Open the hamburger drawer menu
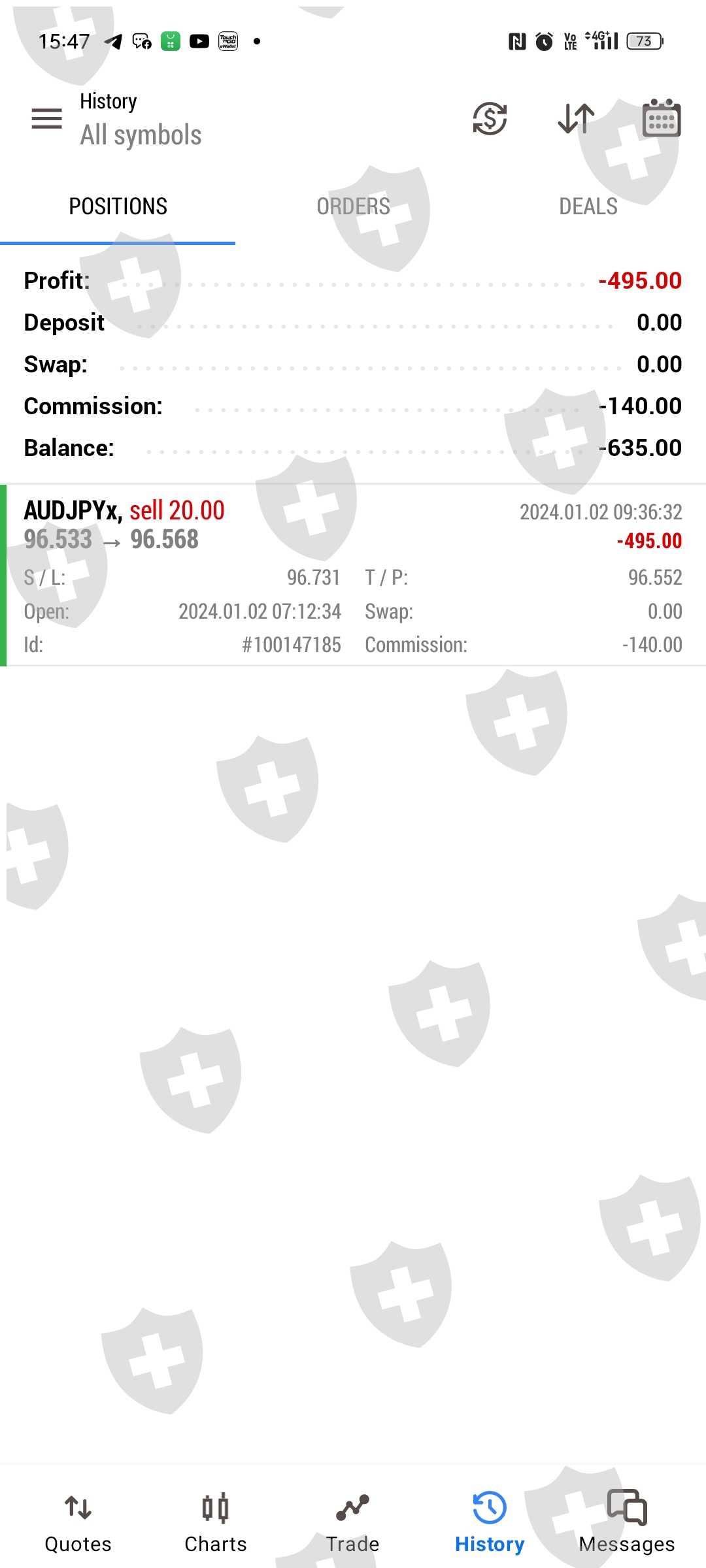The width and height of the screenshot is (706, 1568). click(46, 119)
